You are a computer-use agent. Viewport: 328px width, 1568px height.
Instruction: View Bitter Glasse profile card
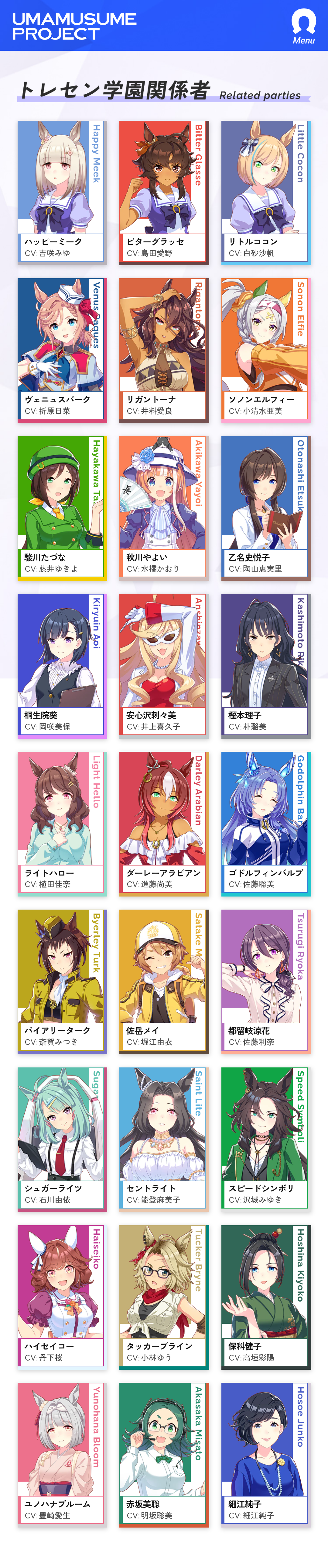pyautogui.click(x=163, y=192)
